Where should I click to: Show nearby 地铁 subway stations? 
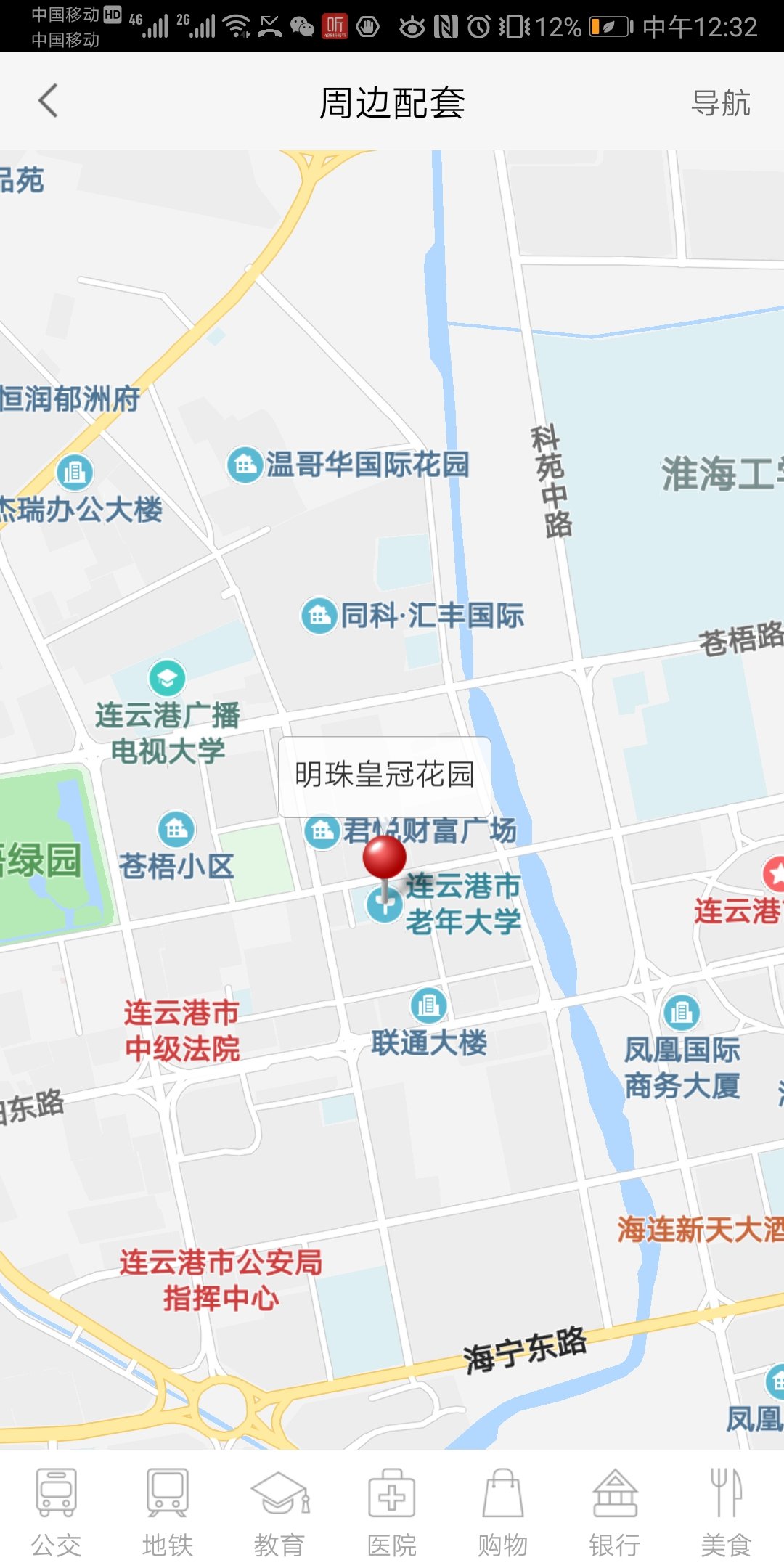tap(168, 1512)
